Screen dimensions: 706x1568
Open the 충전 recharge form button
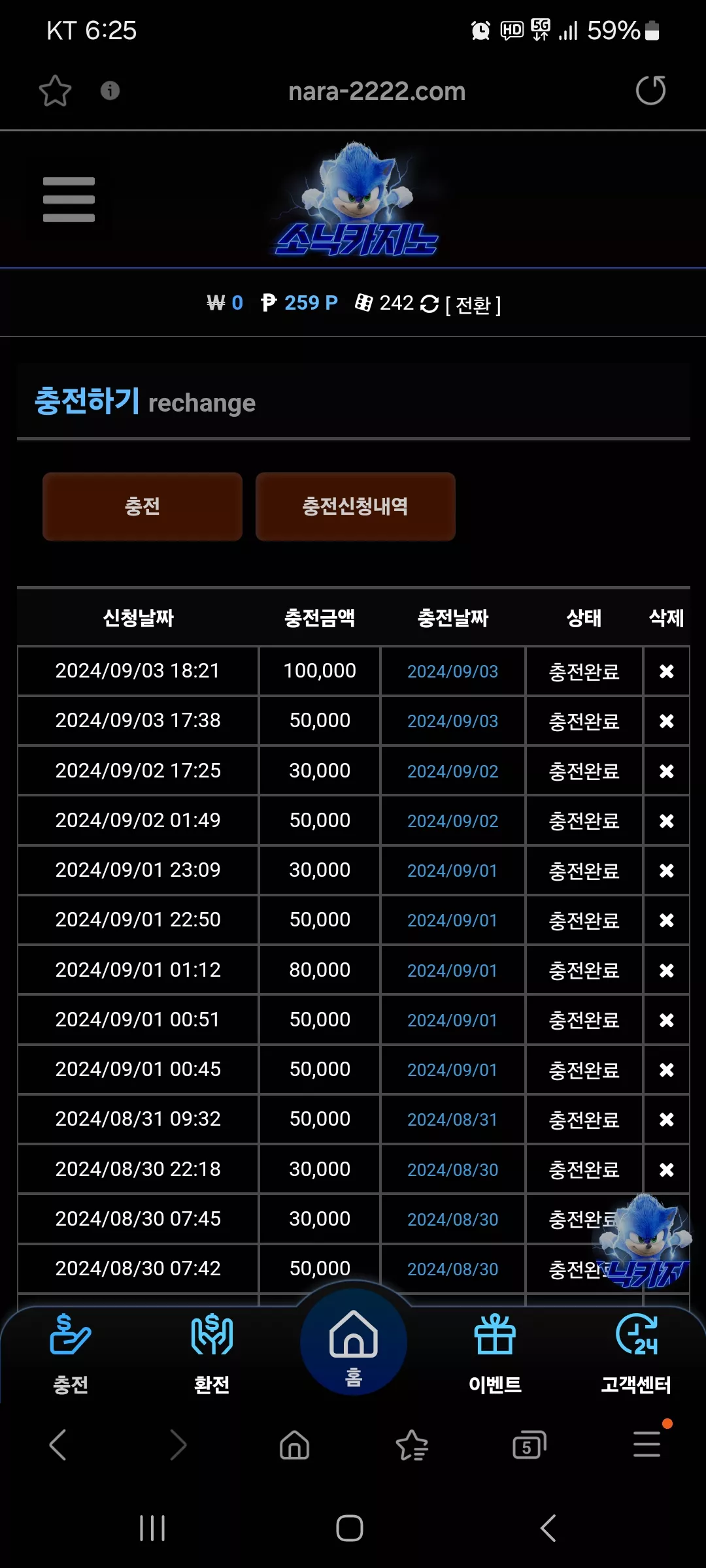tap(143, 506)
